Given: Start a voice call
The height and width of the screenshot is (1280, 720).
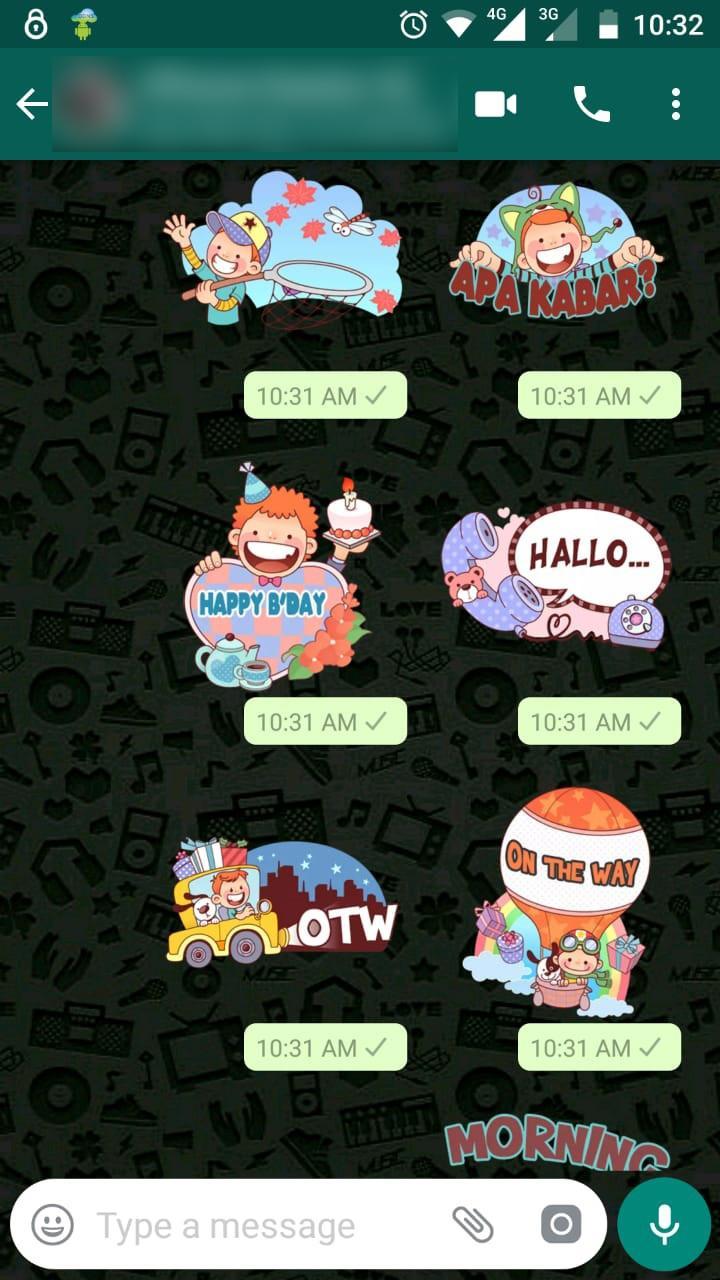Looking at the screenshot, I should point(591,104).
